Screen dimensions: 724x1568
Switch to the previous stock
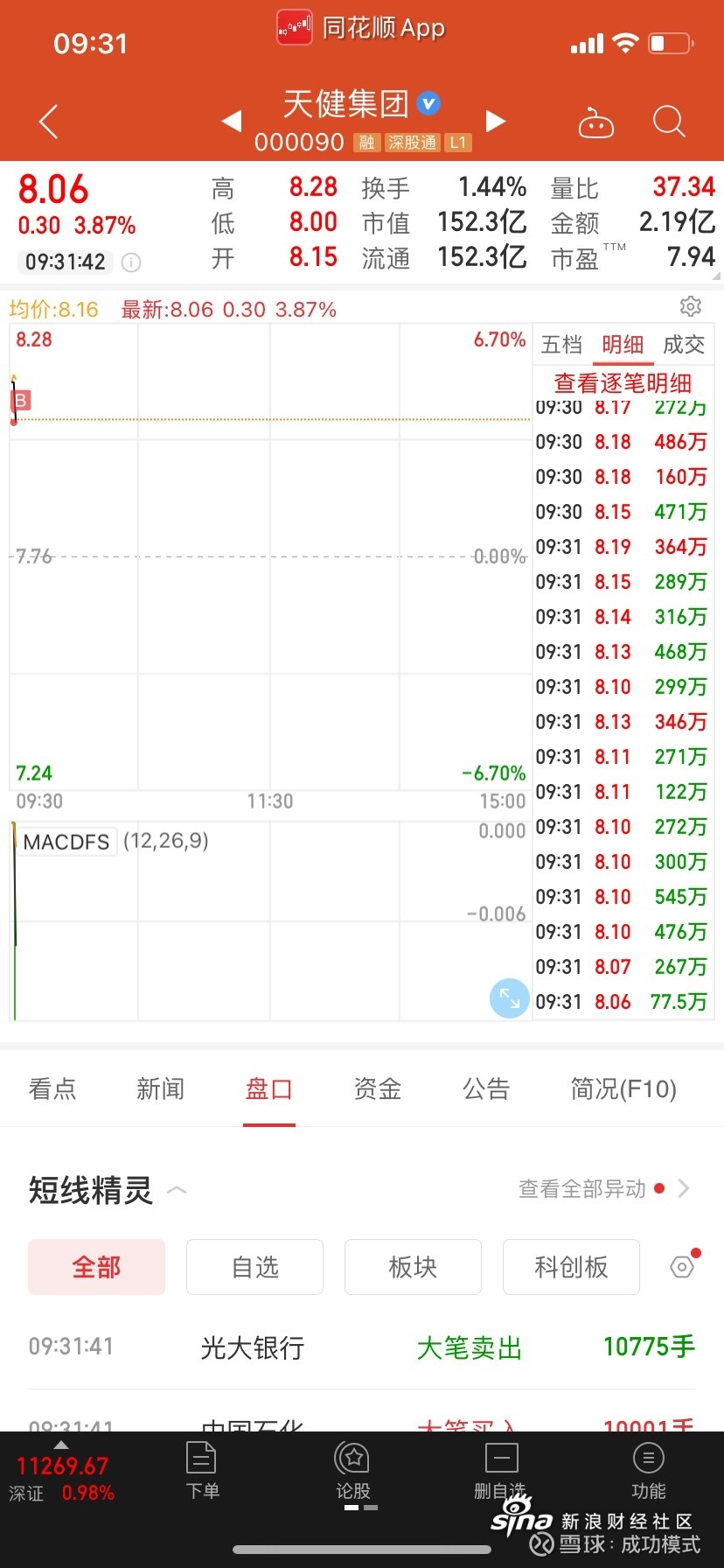pyautogui.click(x=232, y=121)
